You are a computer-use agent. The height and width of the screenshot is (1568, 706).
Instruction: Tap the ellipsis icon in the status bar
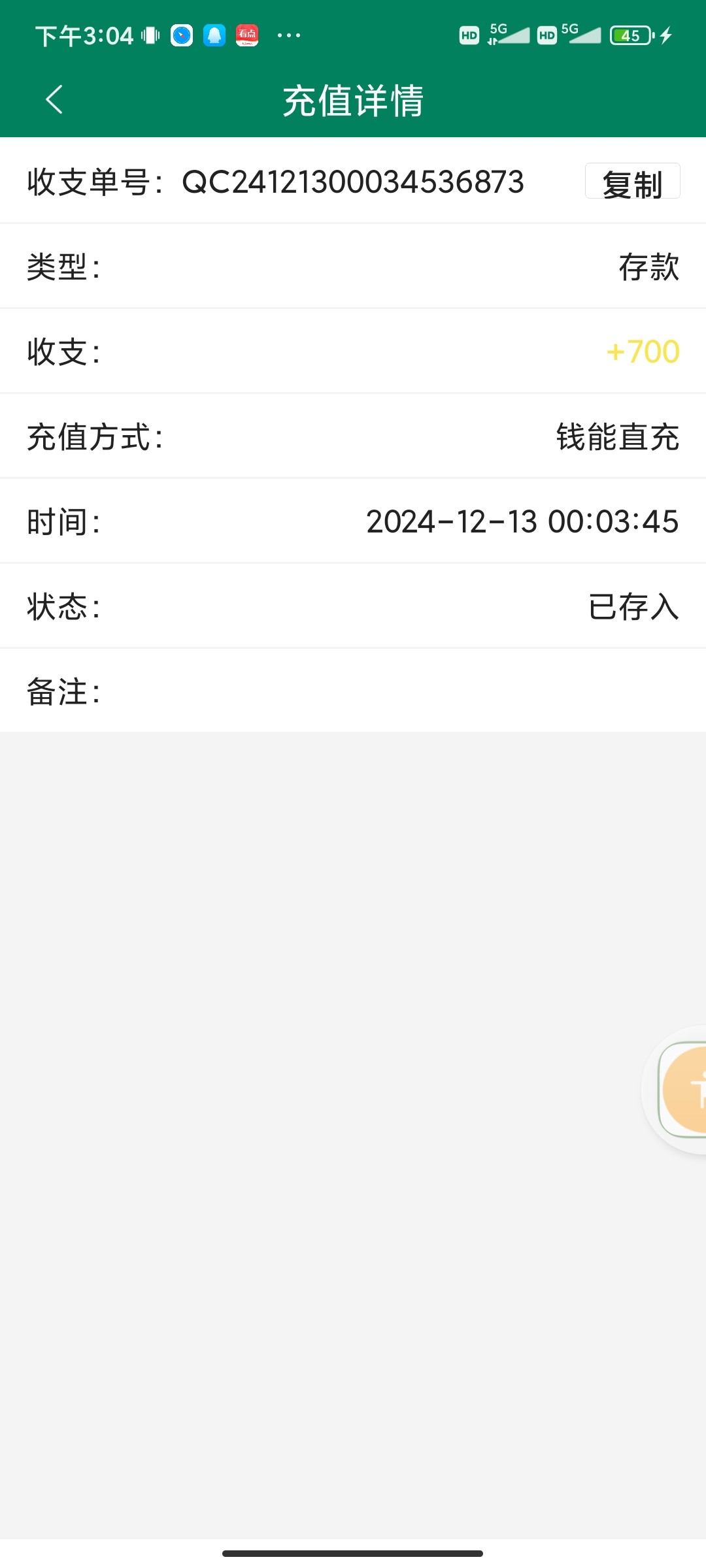click(x=288, y=35)
